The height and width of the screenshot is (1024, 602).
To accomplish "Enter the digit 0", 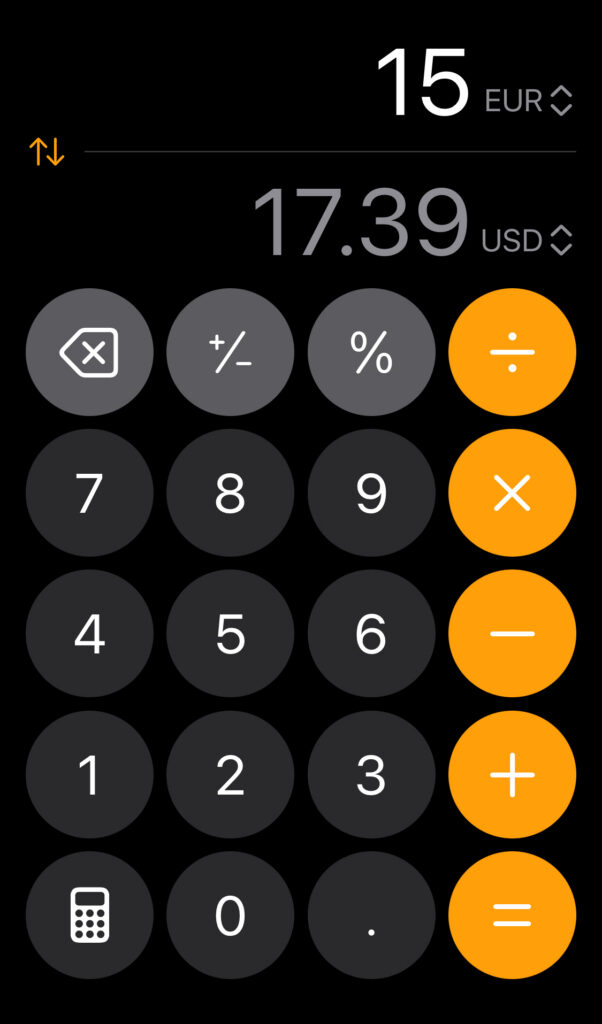I will point(230,915).
